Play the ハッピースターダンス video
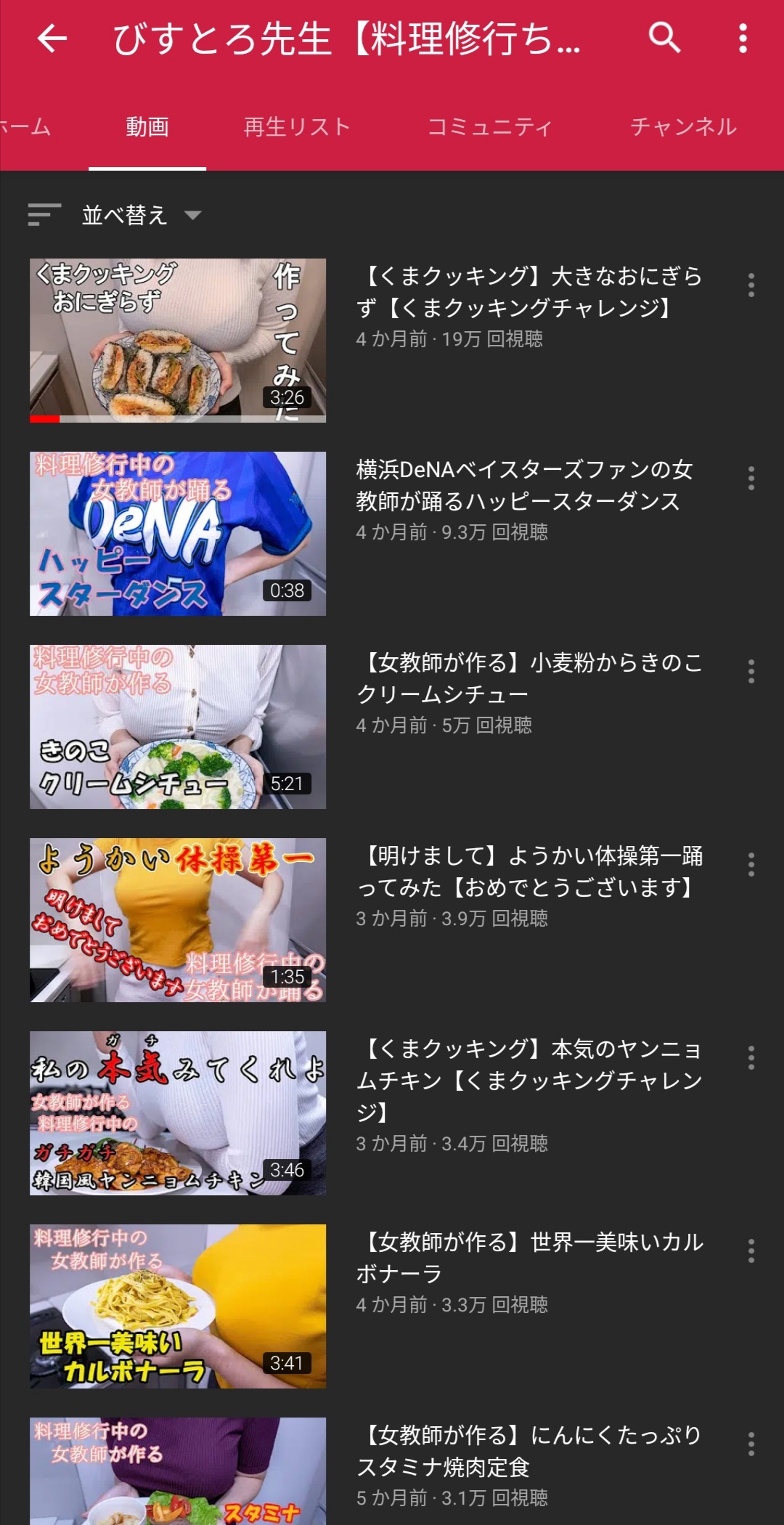784x1525 pixels. (x=178, y=534)
